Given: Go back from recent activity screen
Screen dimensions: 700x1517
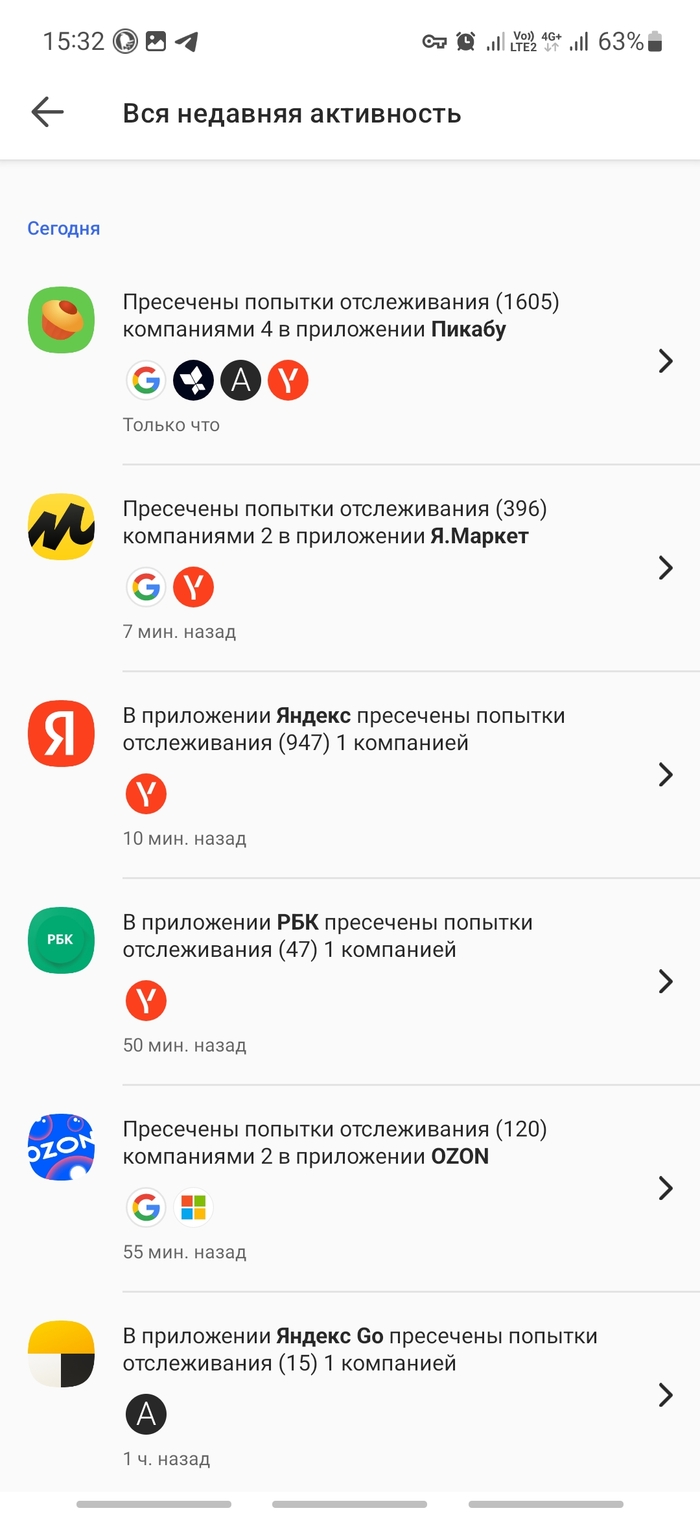Looking at the screenshot, I should 47,113.
